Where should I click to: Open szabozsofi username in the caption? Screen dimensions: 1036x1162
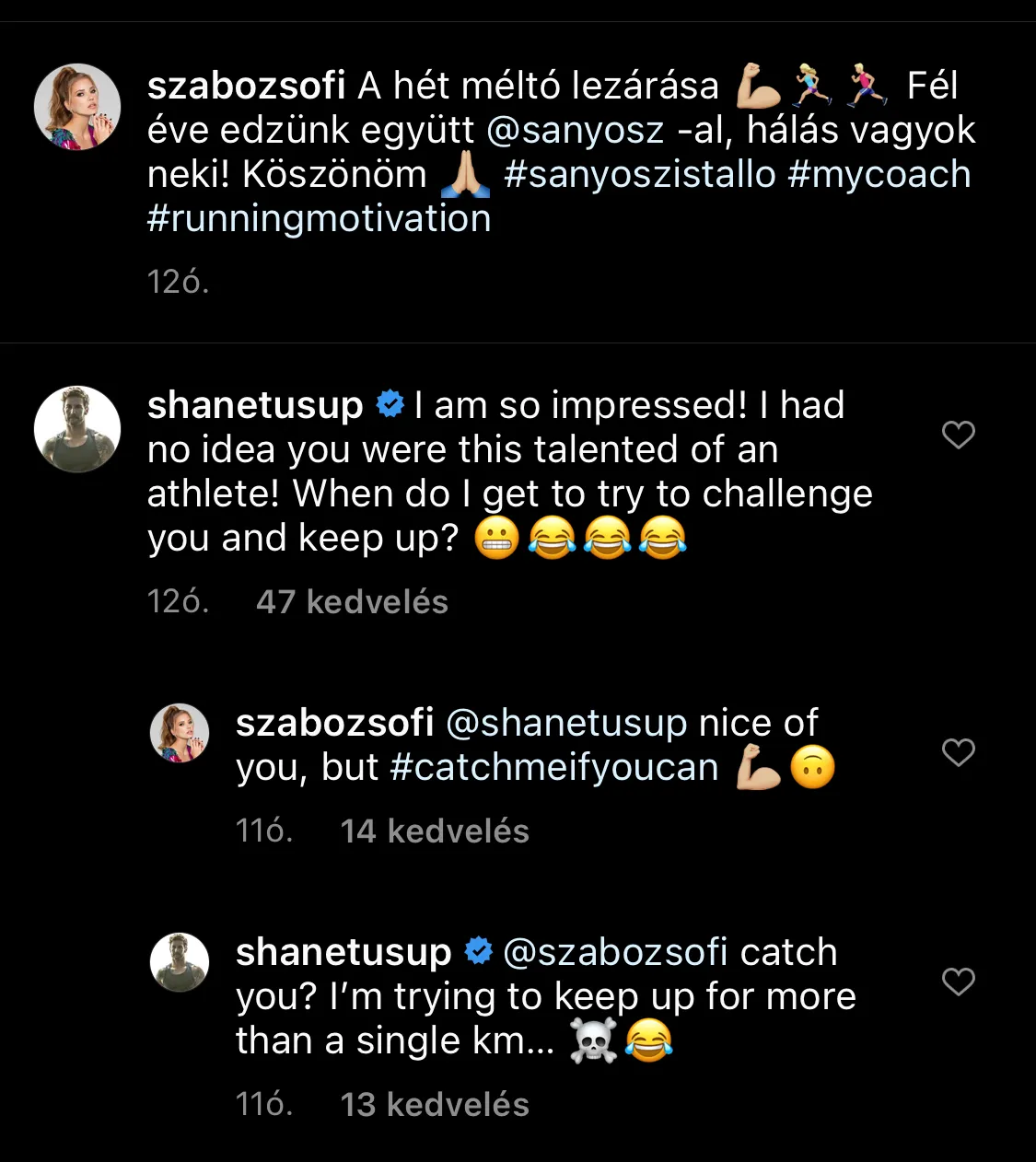point(246,86)
